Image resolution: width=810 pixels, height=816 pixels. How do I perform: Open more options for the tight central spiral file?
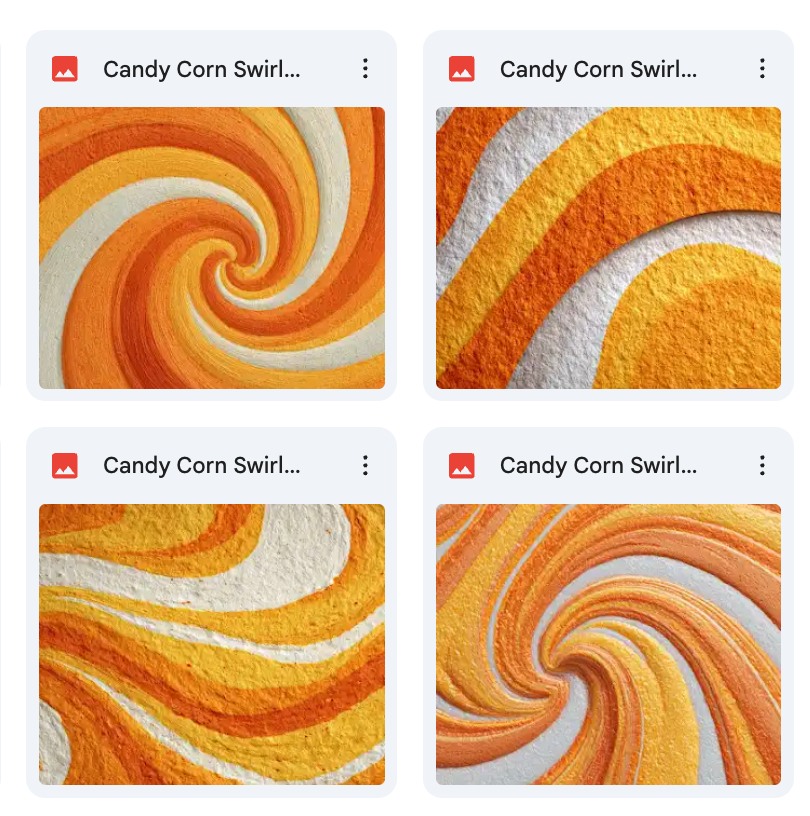coord(365,68)
